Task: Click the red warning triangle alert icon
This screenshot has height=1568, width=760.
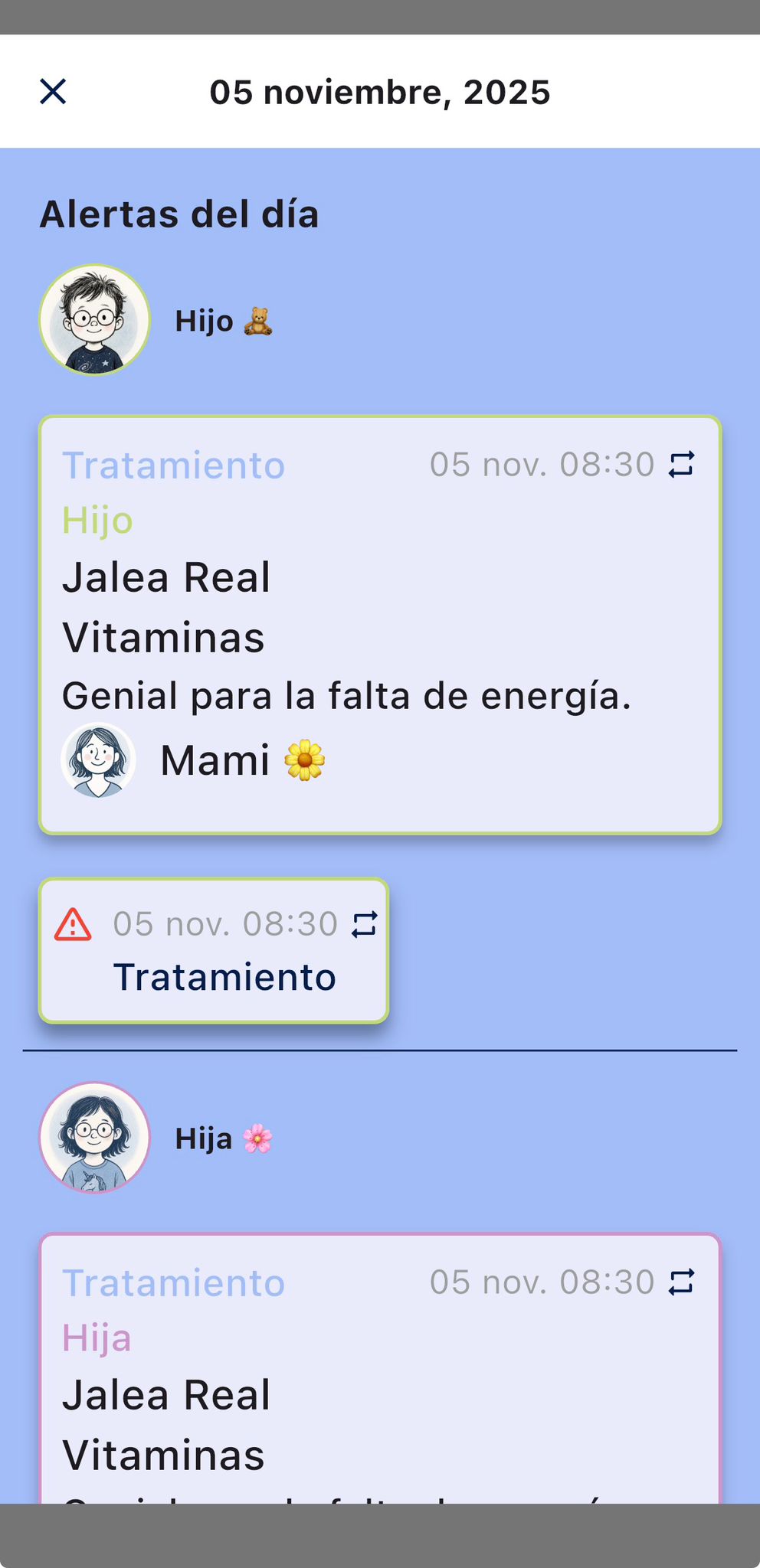Action: 74,925
